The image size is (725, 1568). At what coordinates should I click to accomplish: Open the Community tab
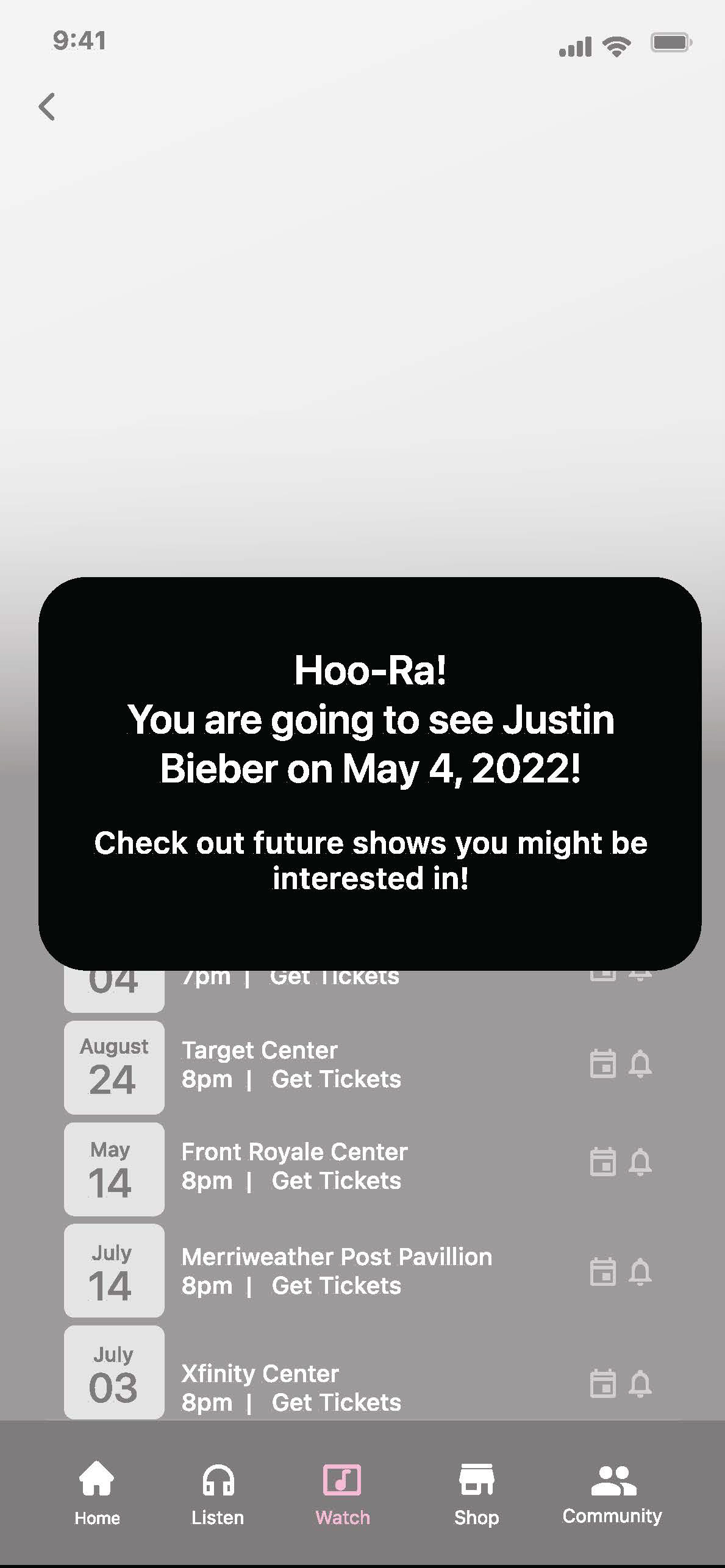click(x=612, y=1493)
